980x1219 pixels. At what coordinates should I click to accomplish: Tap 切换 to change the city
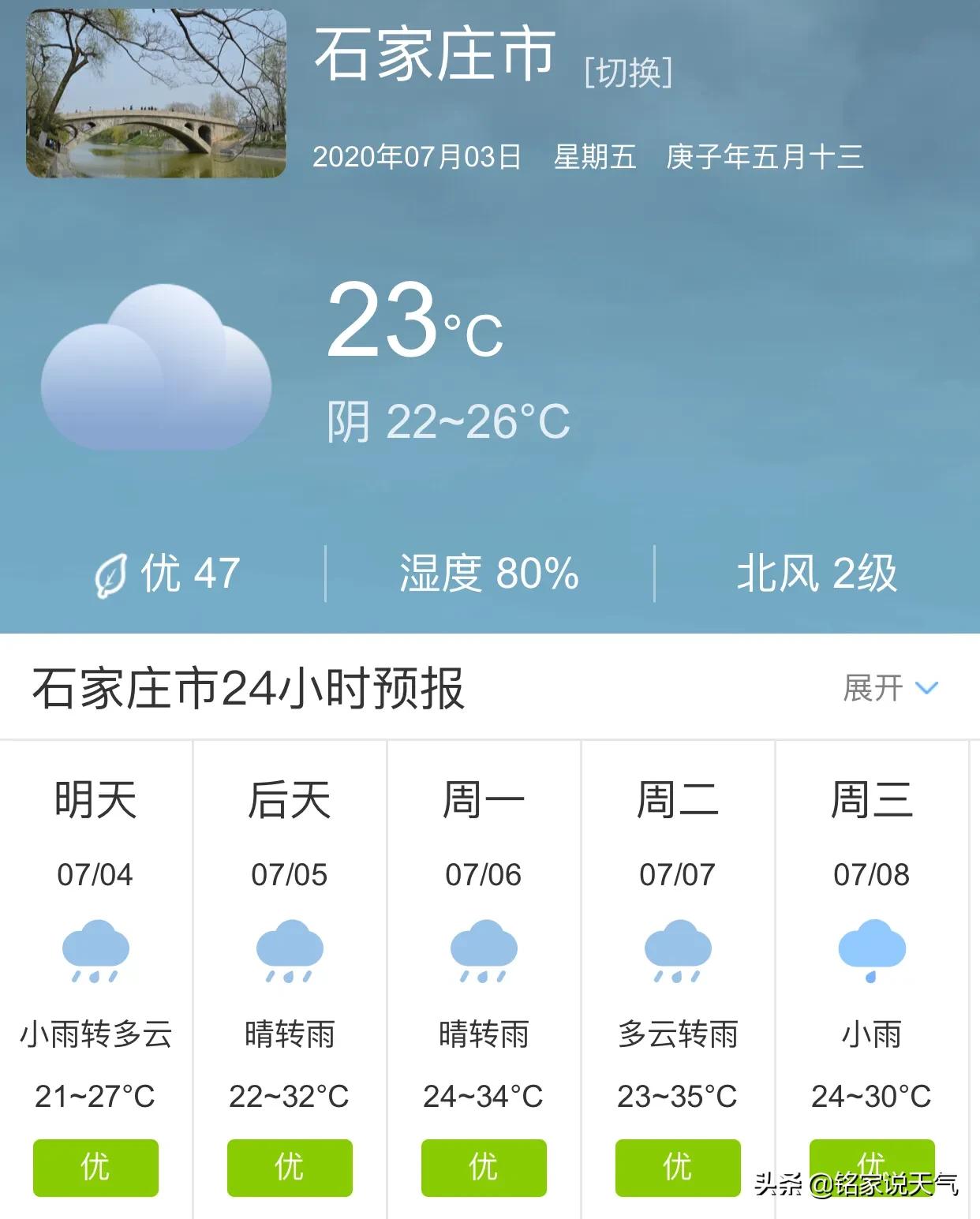pyautogui.click(x=628, y=73)
